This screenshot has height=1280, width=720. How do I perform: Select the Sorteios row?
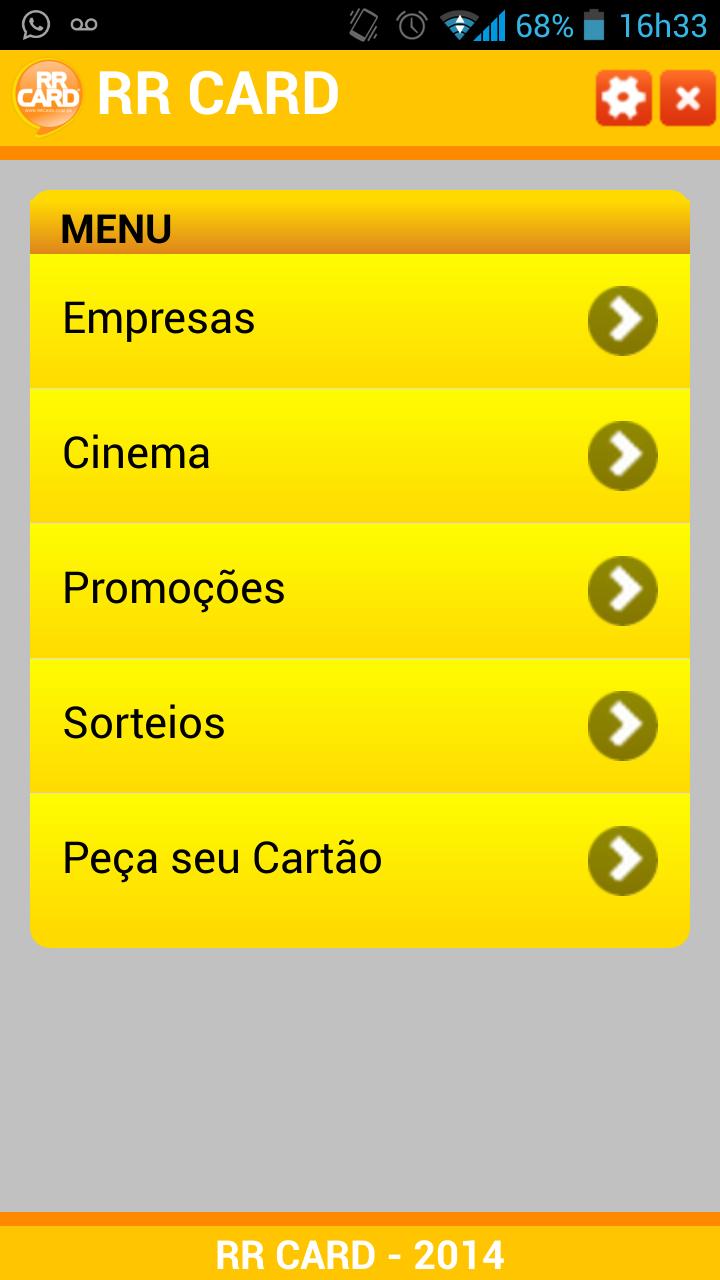[x=360, y=725]
